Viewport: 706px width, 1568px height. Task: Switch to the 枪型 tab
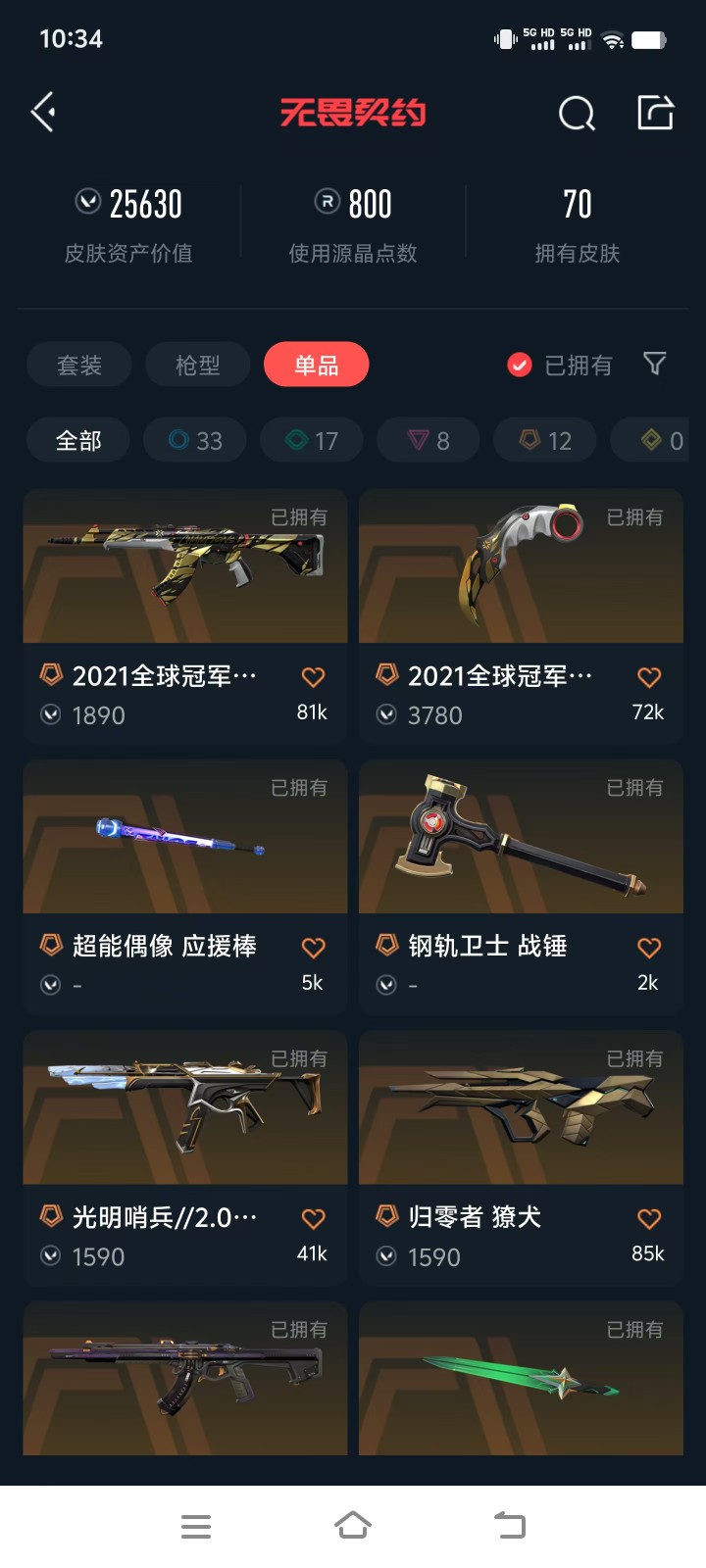(198, 365)
